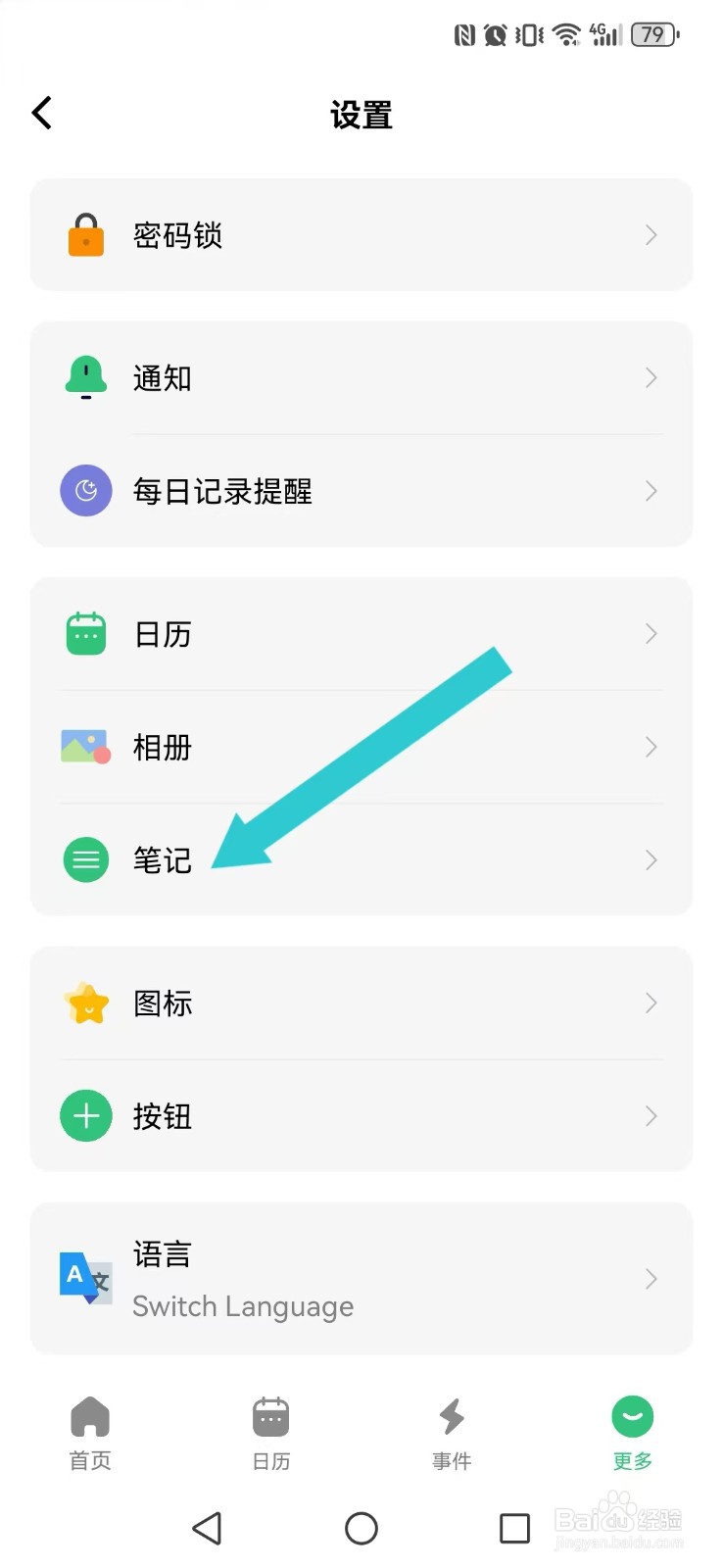Open the green calendar icon beside 日历
The width and height of the screenshot is (723, 1568).
[86, 633]
